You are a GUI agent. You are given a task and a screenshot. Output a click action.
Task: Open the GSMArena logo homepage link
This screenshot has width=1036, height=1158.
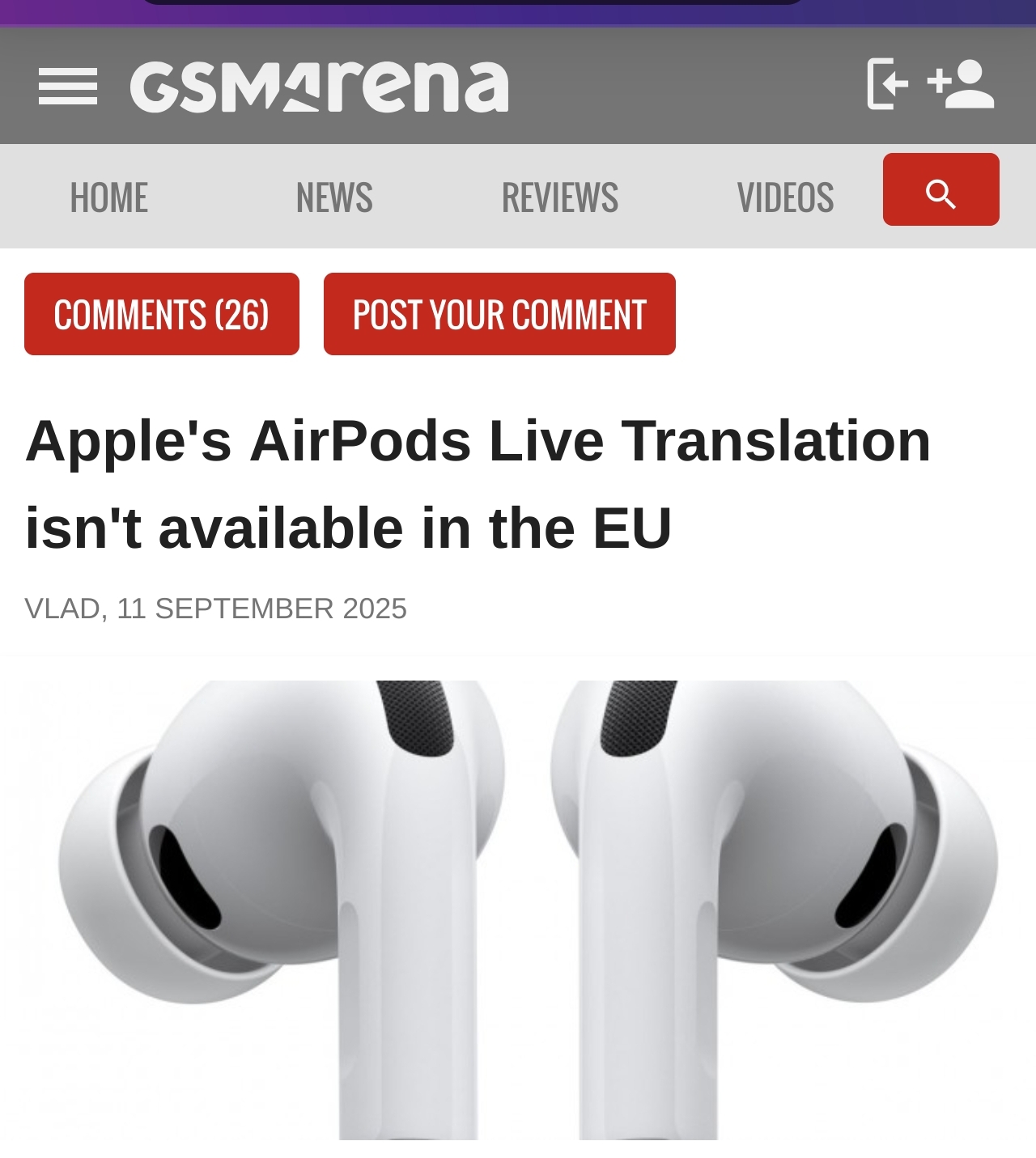coord(320,87)
